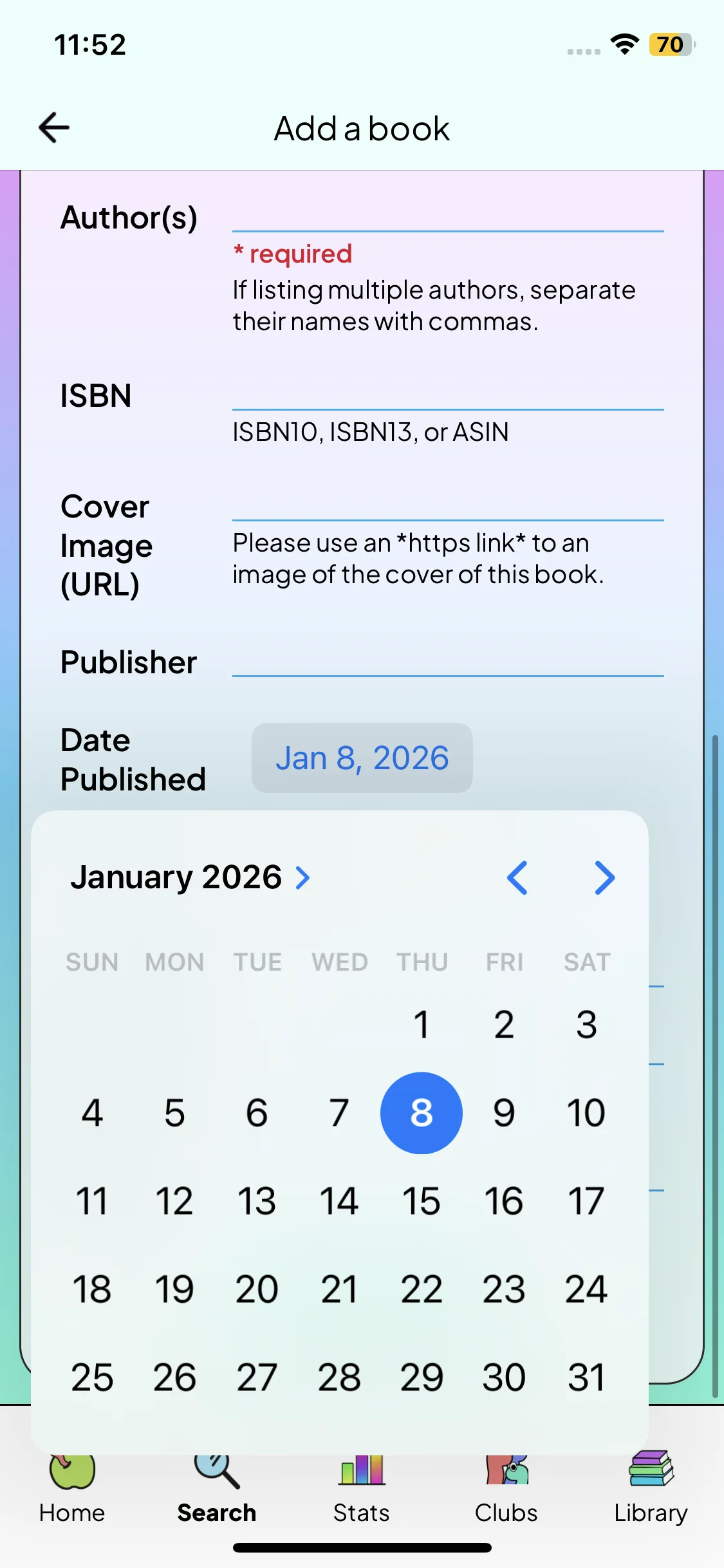Go back with the arrow icon
This screenshot has width=724, height=1568.
(54, 127)
